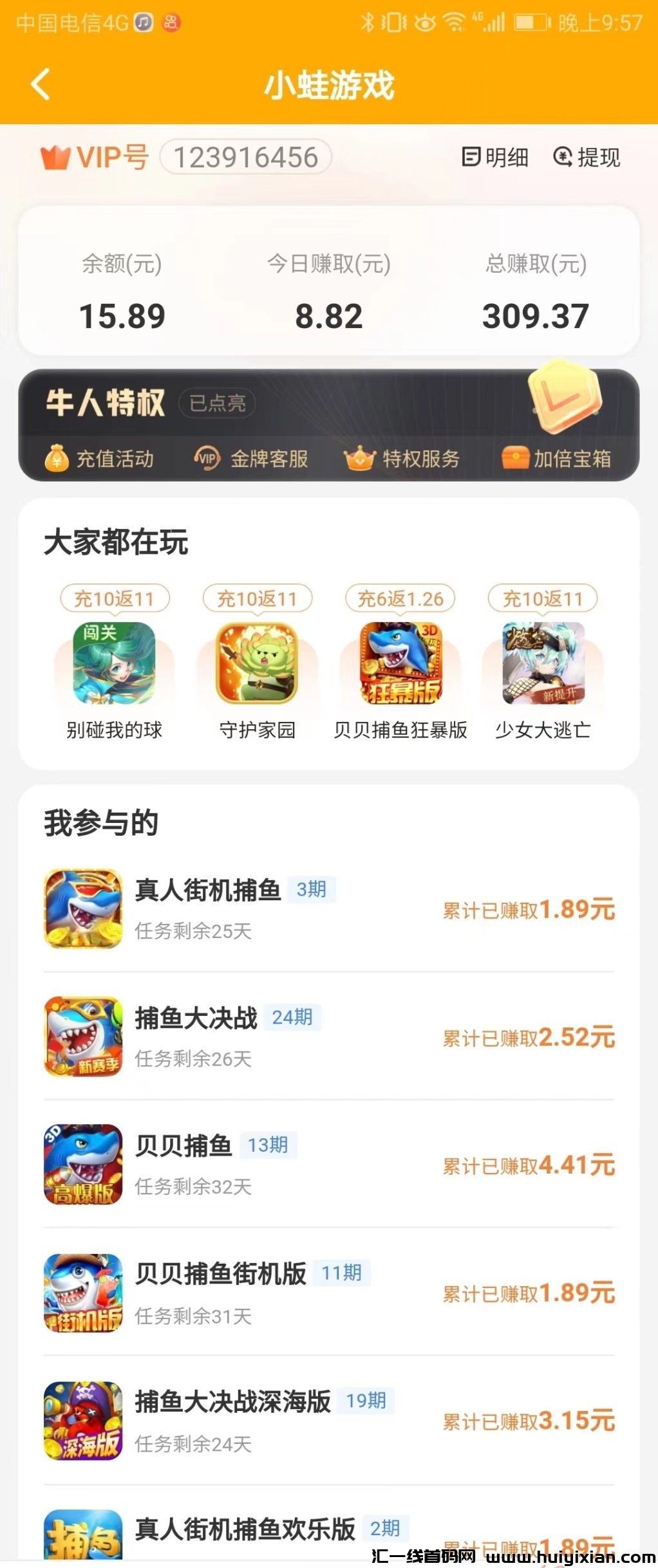The height and width of the screenshot is (1568, 658).
Task: Tap the back arrow to exit 小蛙游戏
Action: (x=41, y=84)
